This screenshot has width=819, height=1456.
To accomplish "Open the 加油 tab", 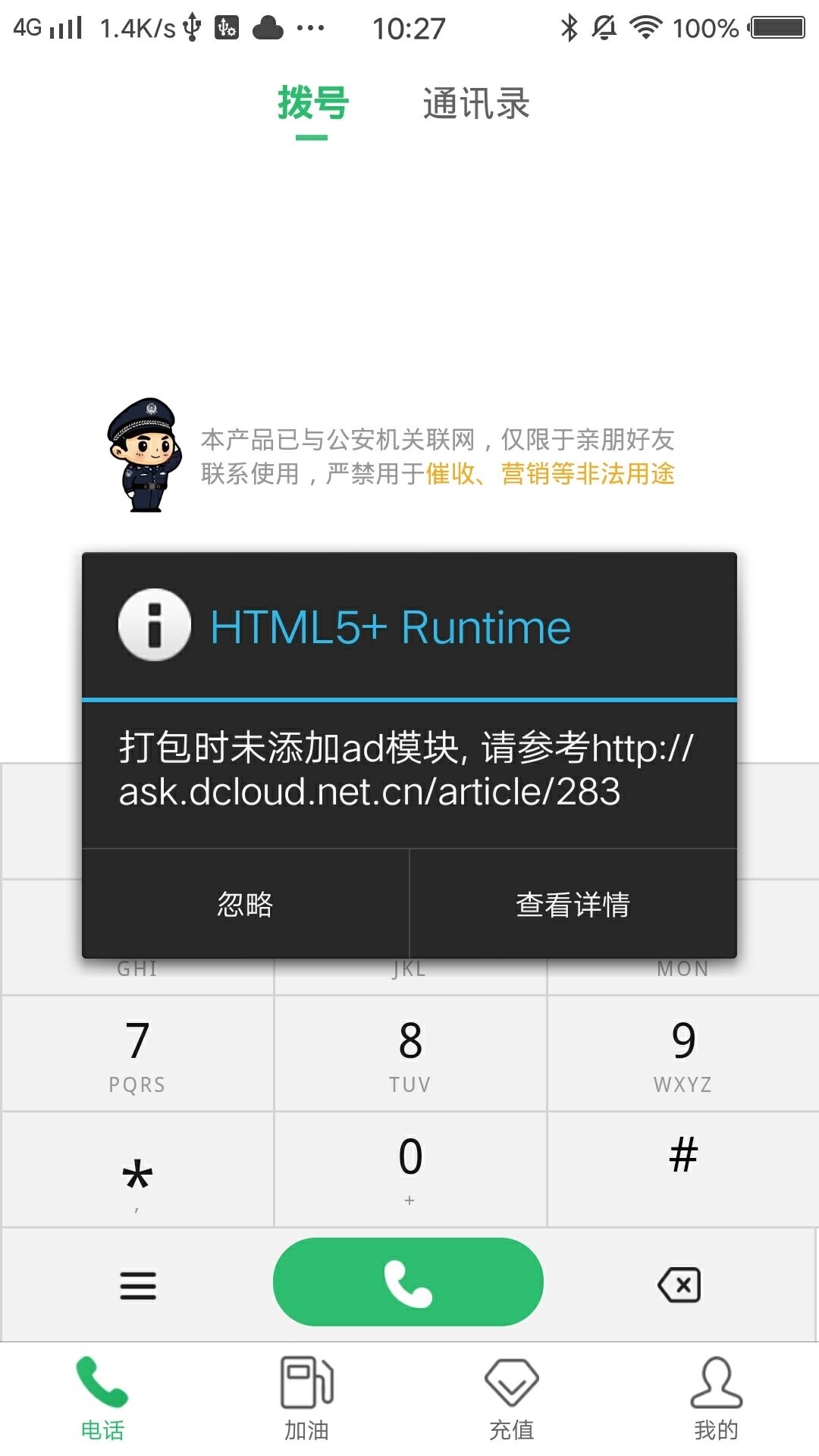I will pos(306,1398).
